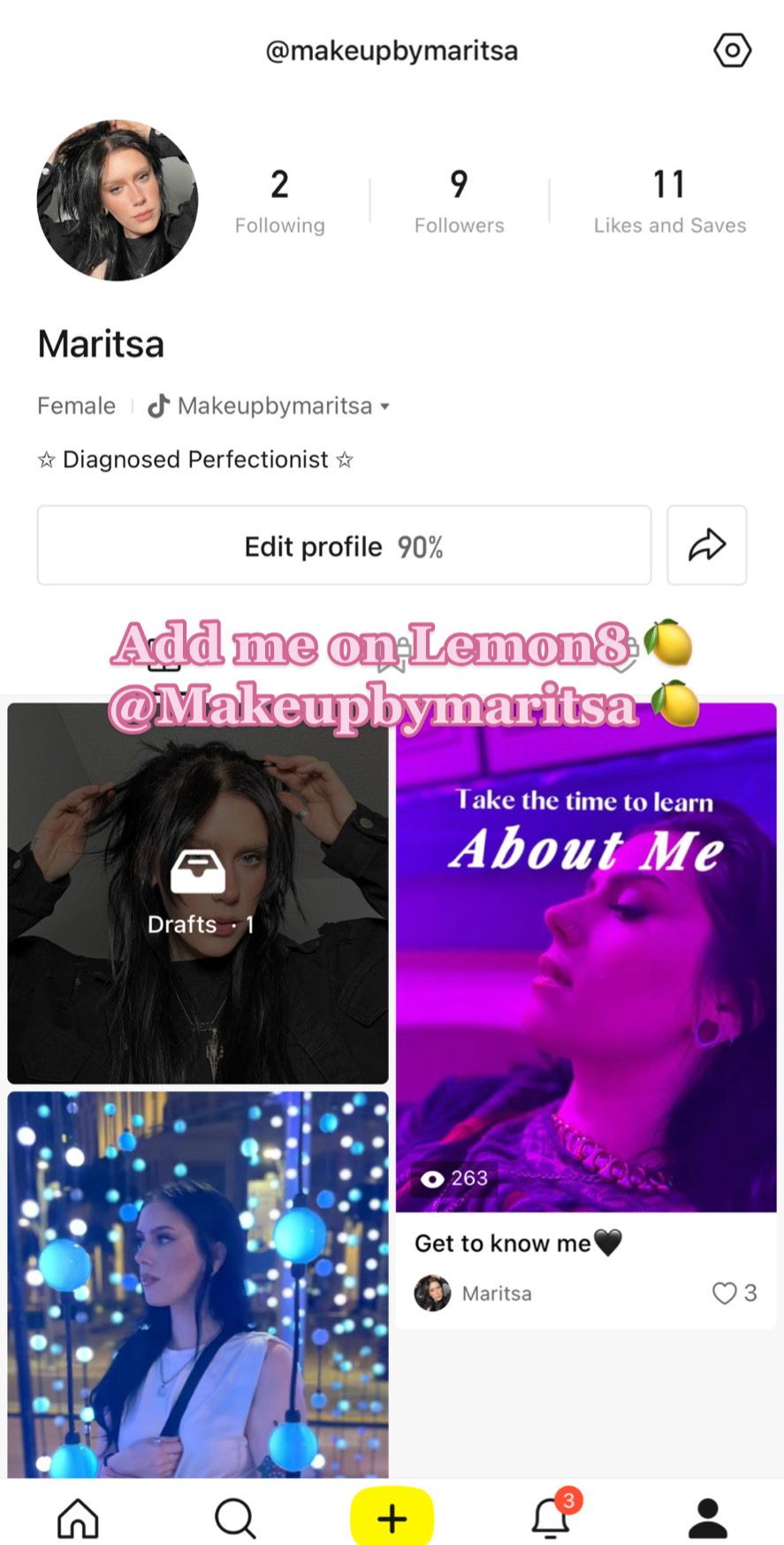Go to the Home tab
This screenshot has width=784, height=1545.
tap(78, 1518)
